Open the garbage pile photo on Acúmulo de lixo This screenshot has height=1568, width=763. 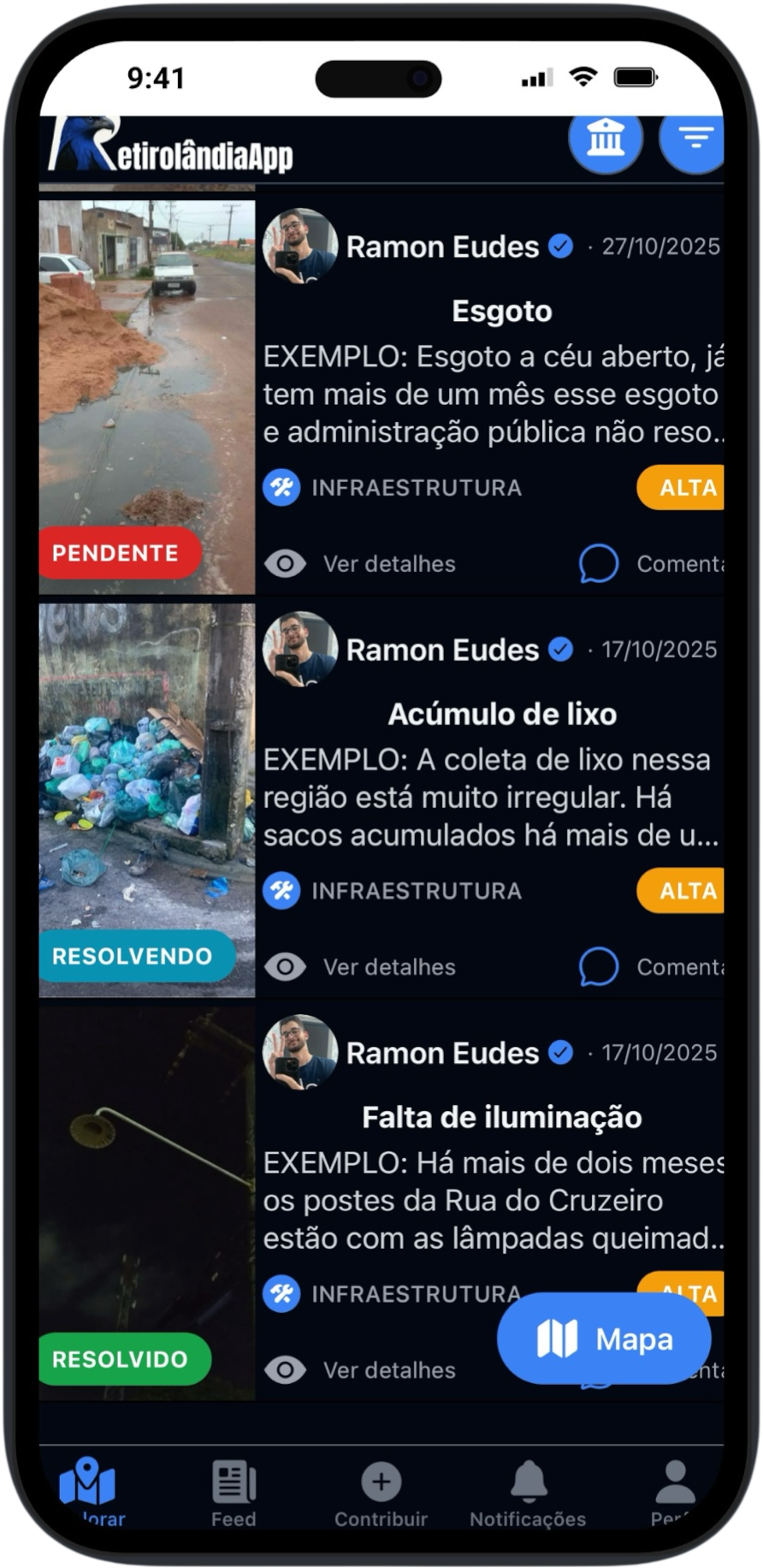pyautogui.click(x=145, y=796)
